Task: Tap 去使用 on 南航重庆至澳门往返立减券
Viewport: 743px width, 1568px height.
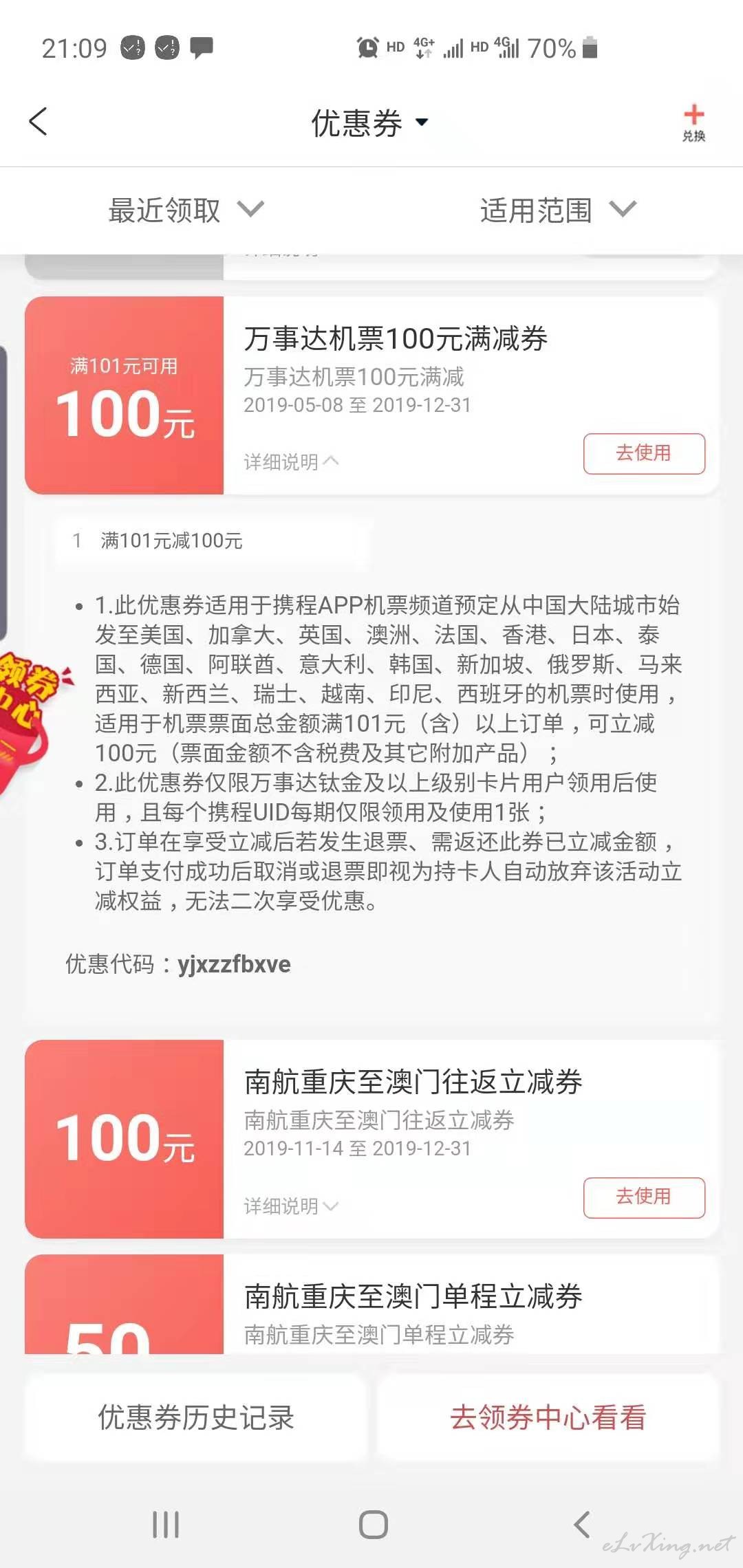Action: click(x=644, y=1197)
